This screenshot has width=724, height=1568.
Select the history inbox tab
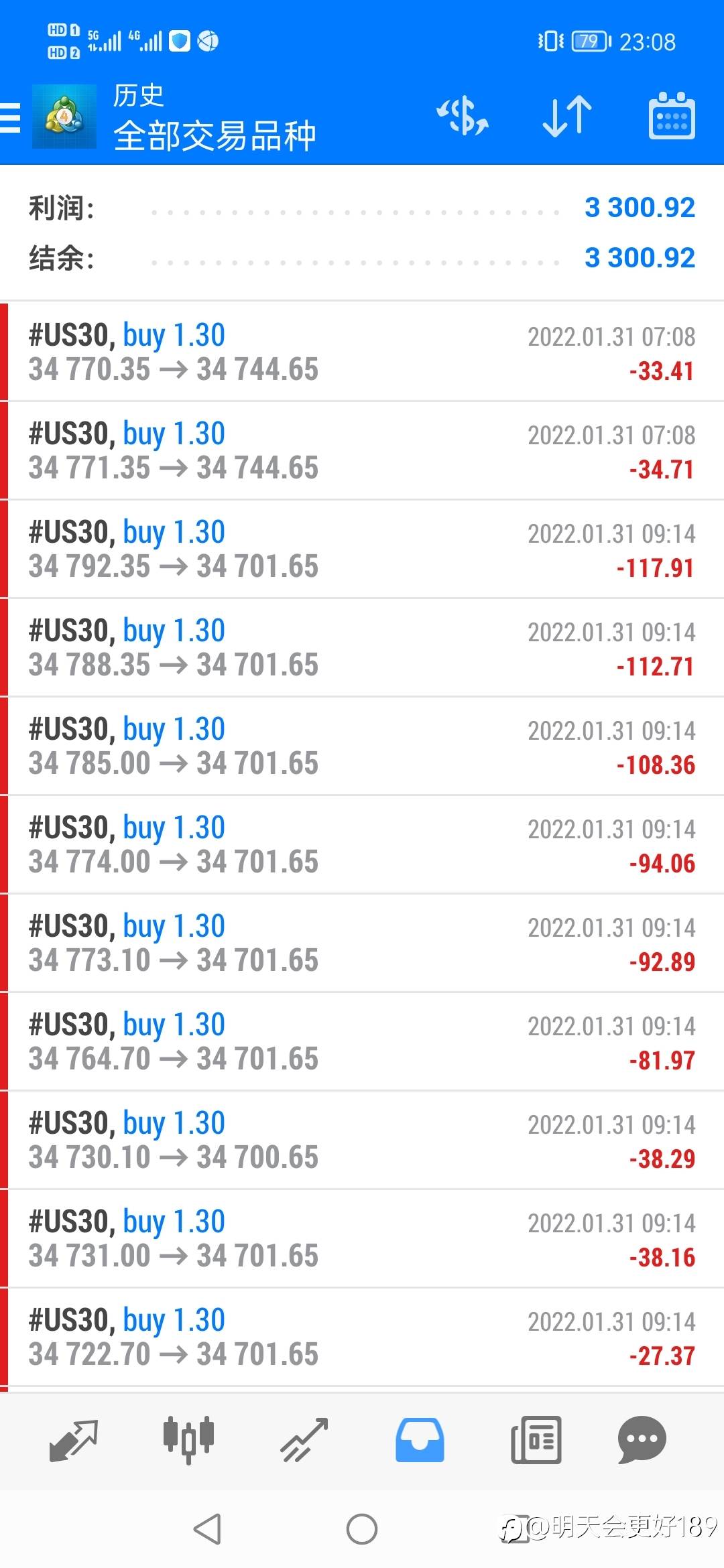(420, 1439)
